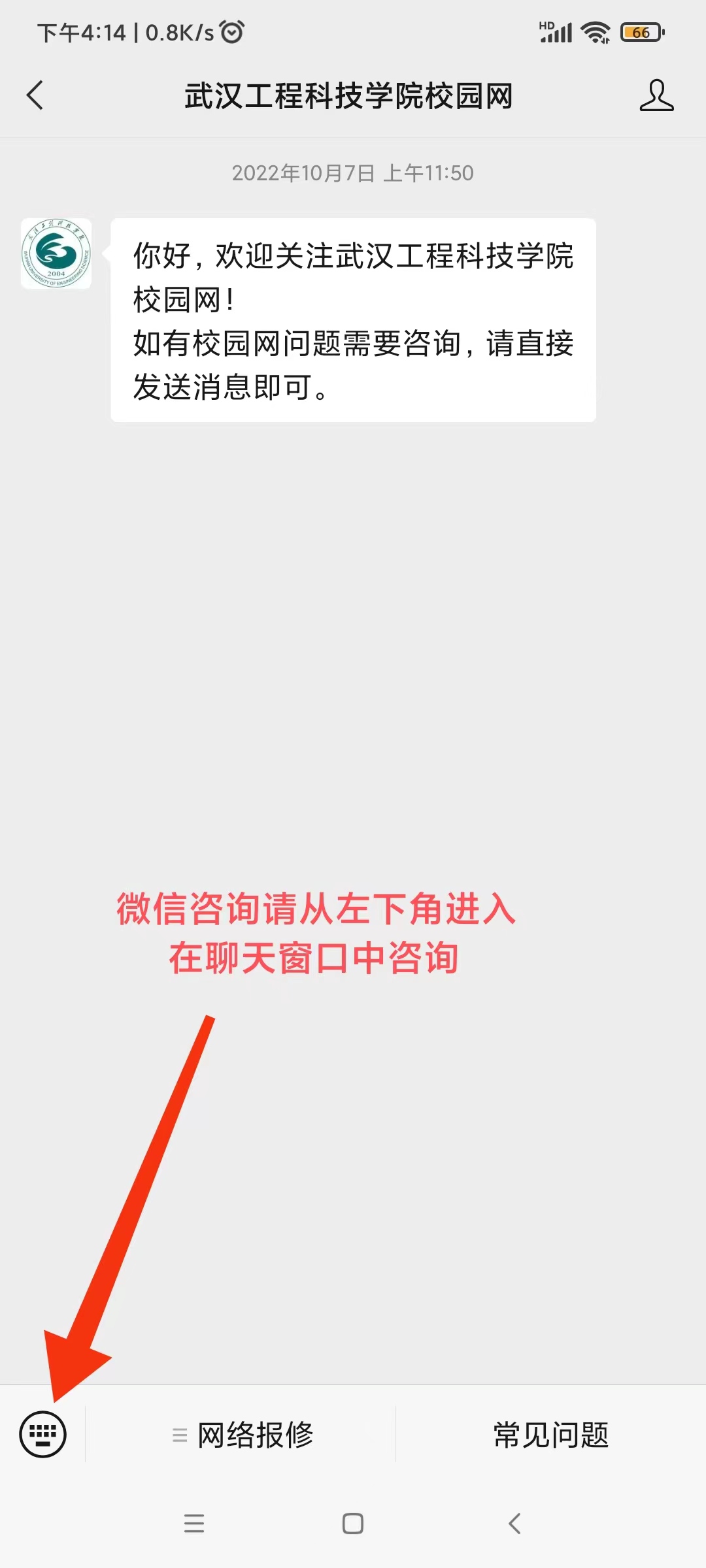Tap the university logo avatar
Viewport: 706px width, 1568px height.
pos(56,253)
